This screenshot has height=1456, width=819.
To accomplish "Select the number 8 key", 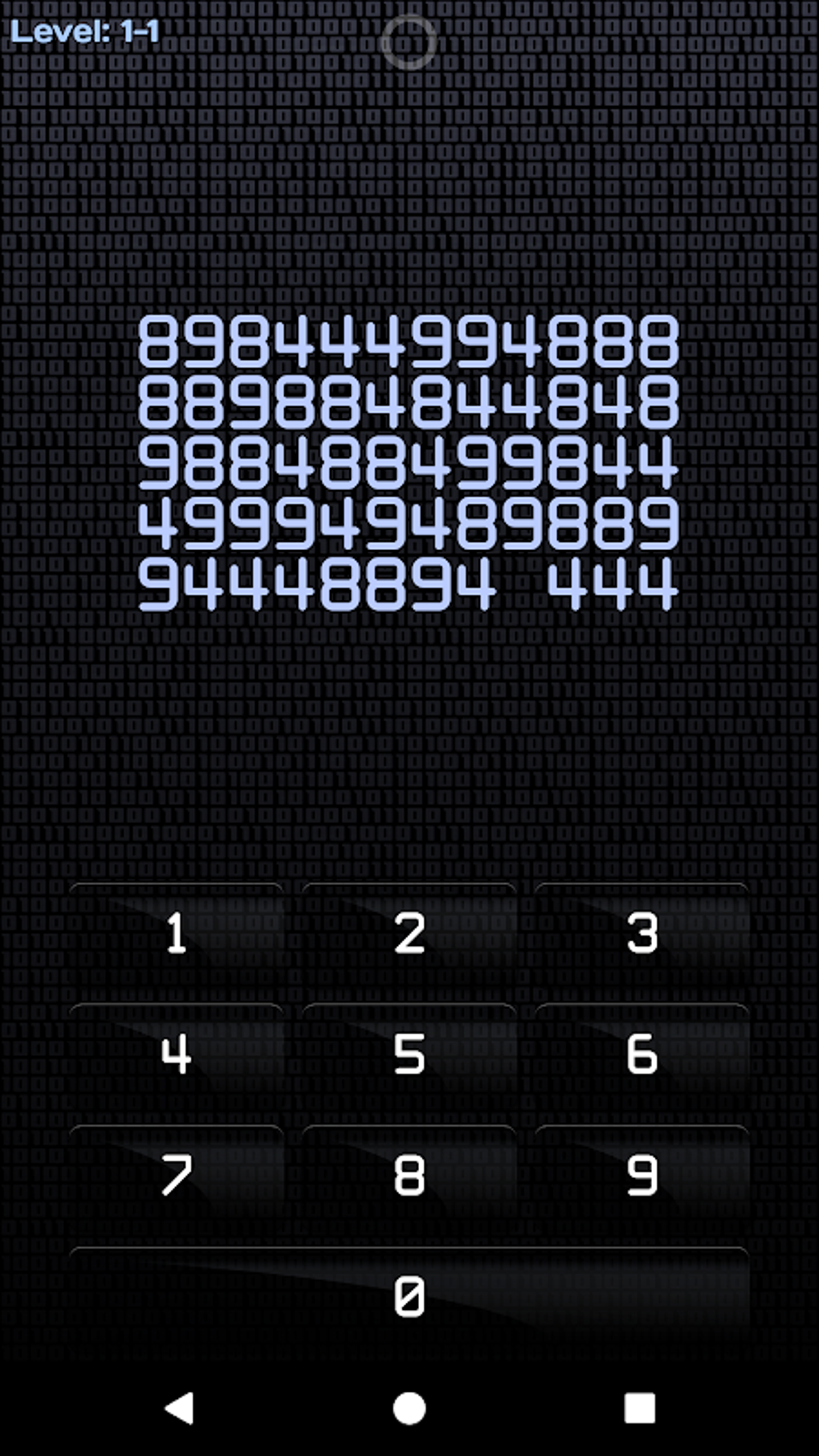I will pos(409,1176).
